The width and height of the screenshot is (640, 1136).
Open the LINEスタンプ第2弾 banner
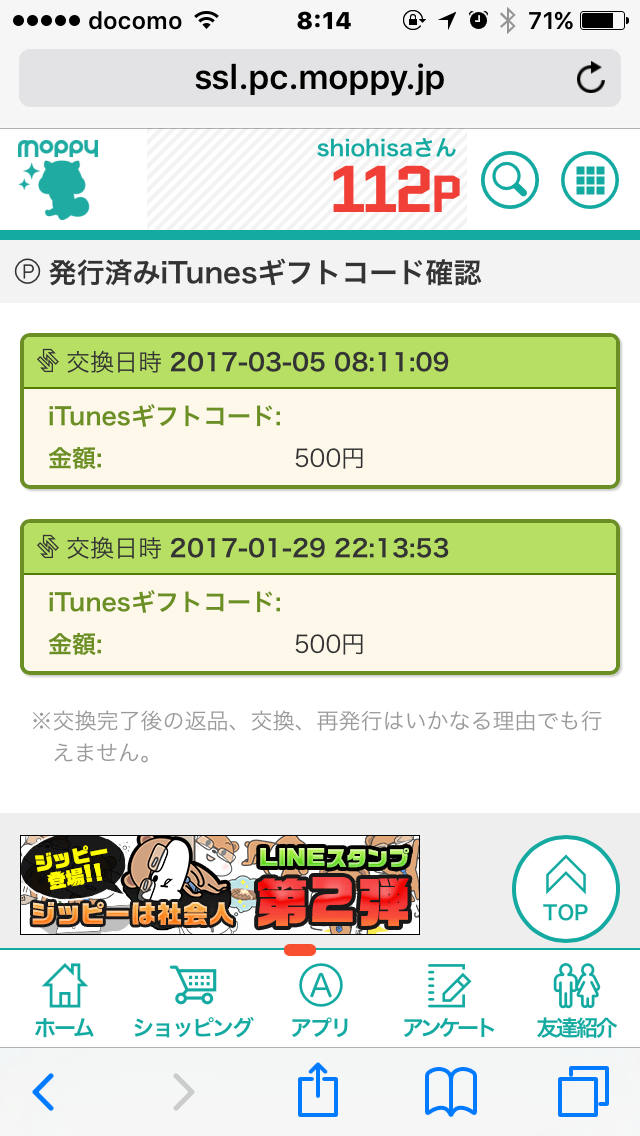pyautogui.click(x=220, y=885)
